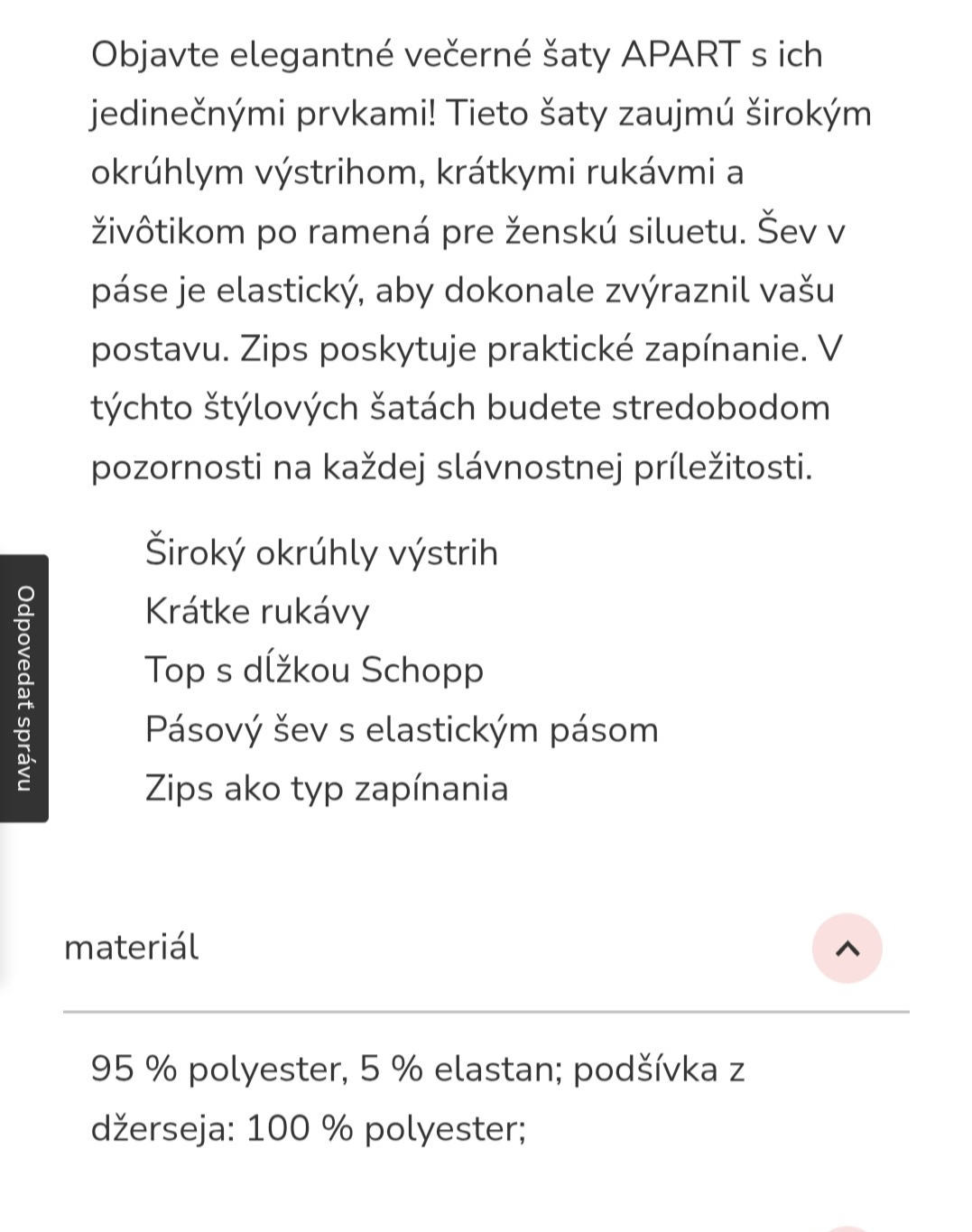
Task: Collapse the materiál section chevron
Action: pyautogui.click(x=847, y=948)
